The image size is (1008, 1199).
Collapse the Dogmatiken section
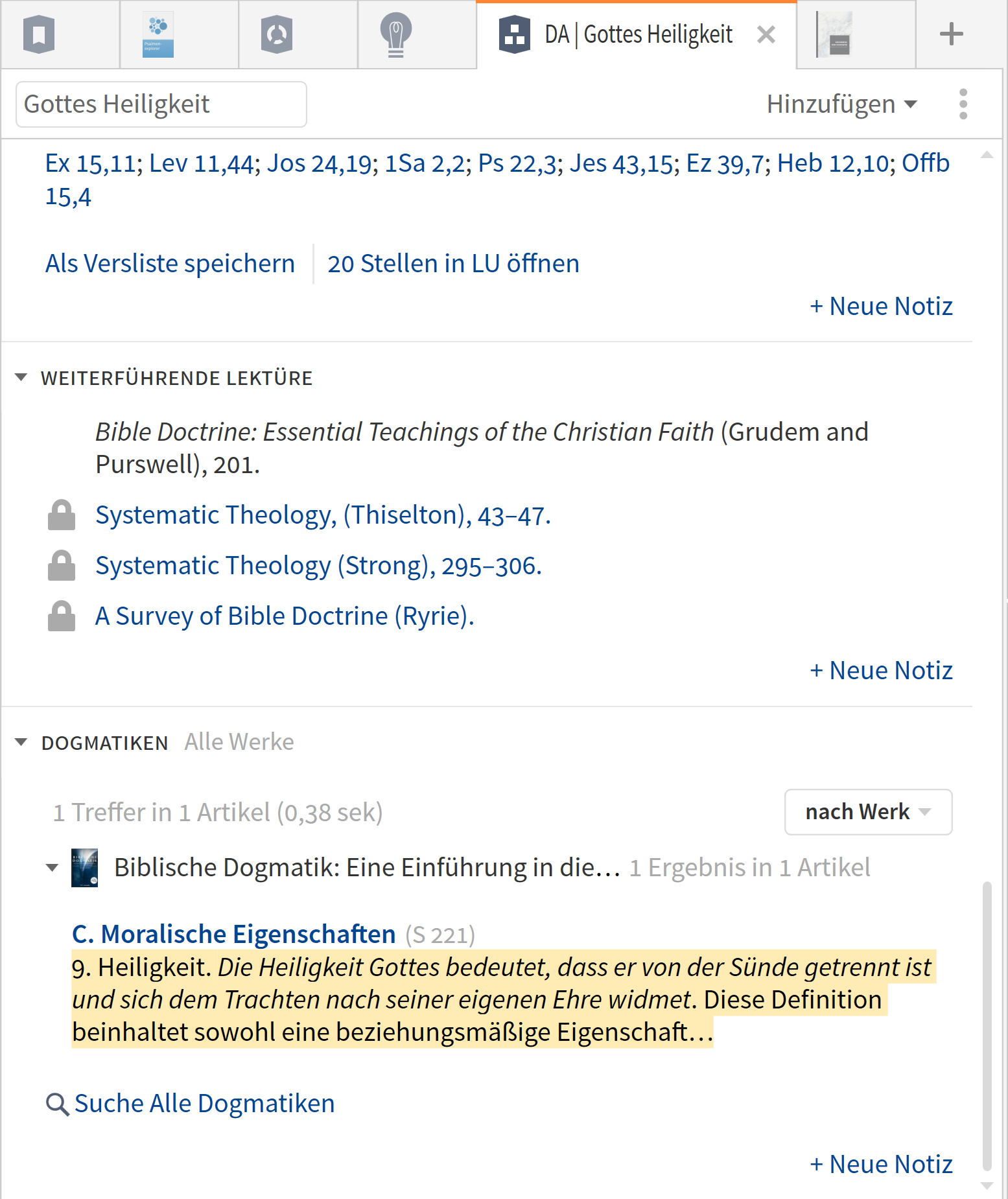click(x=21, y=742)
